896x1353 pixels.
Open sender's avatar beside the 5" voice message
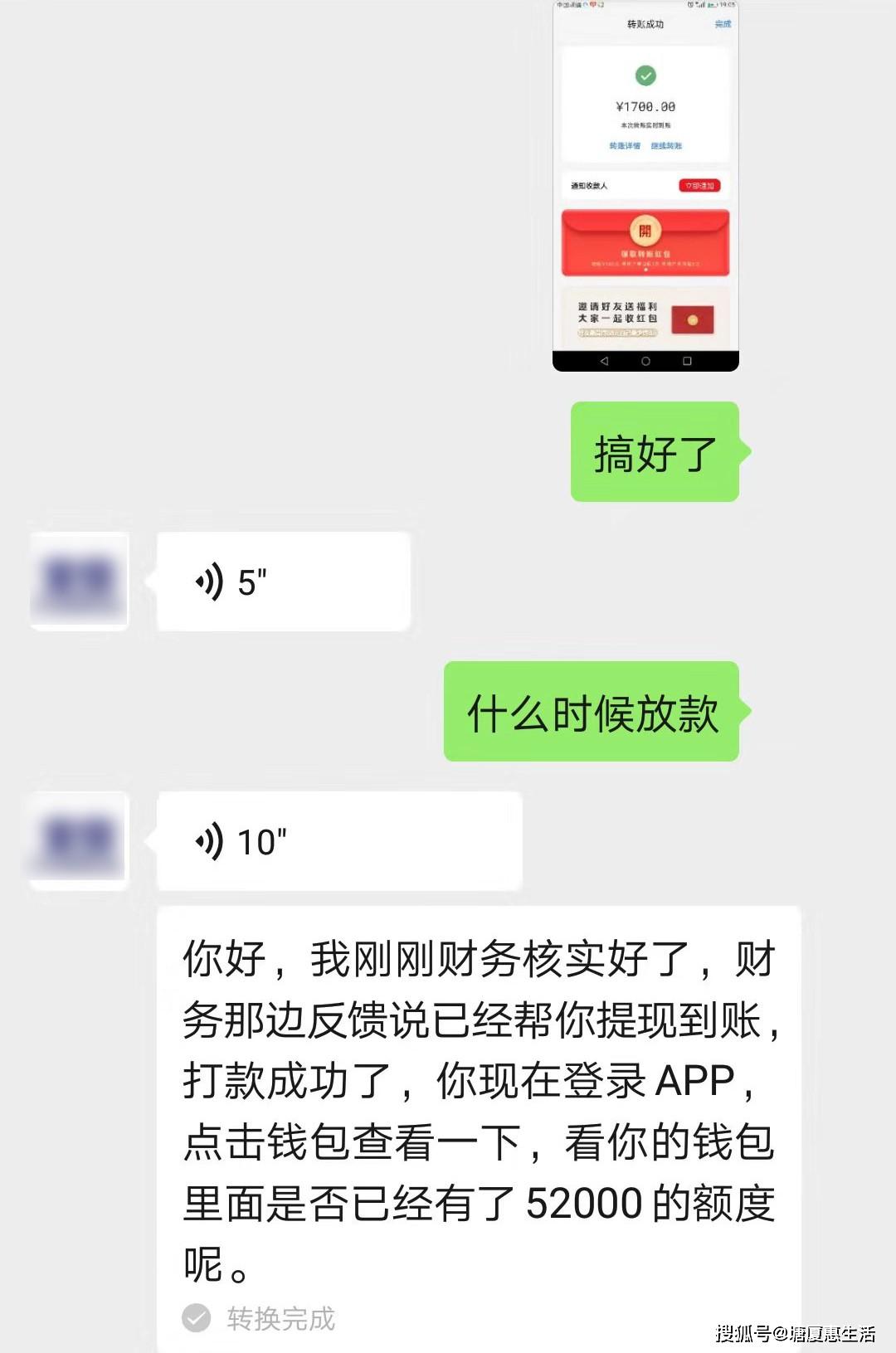coord(80,581)
